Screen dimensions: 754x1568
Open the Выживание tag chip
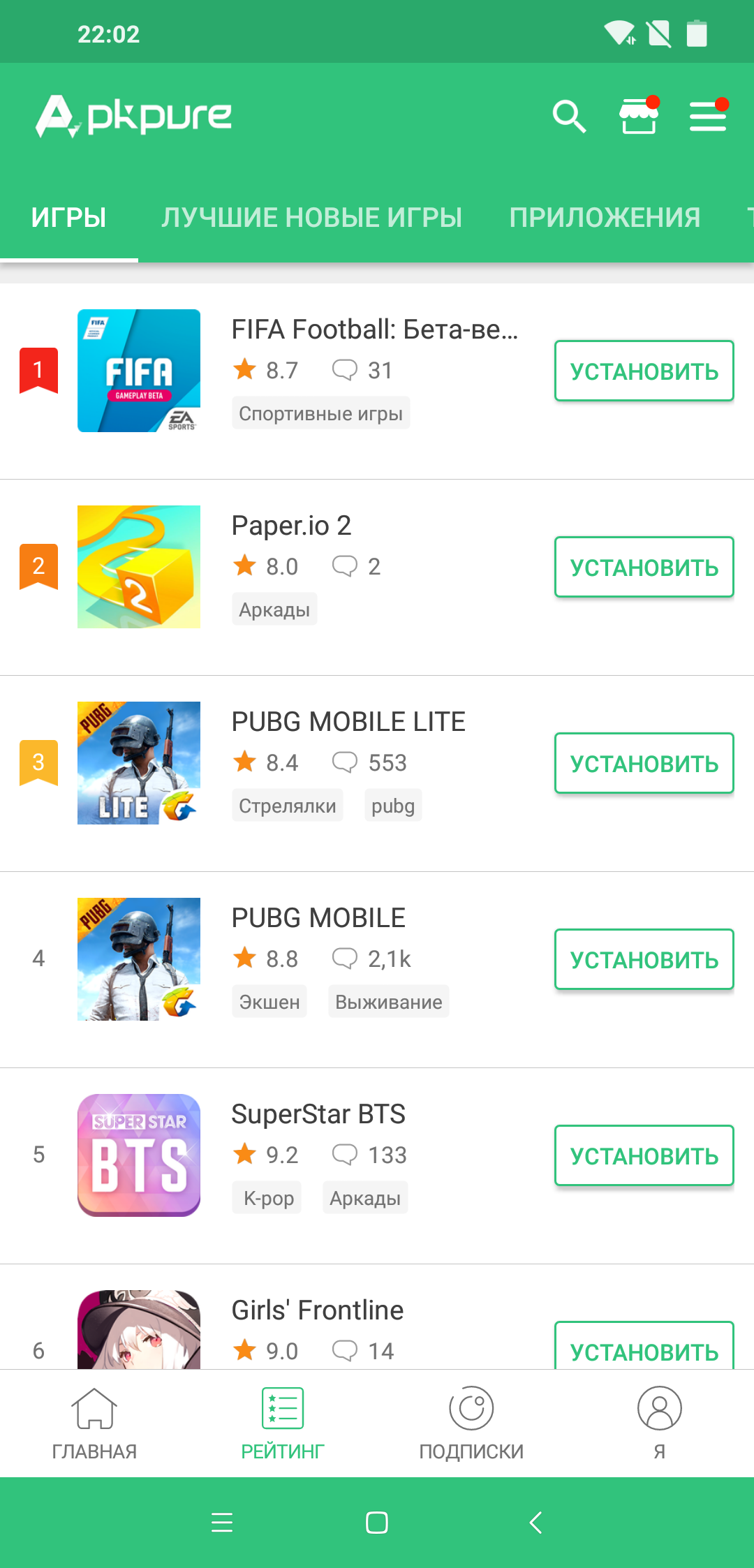pos(388,1002)
